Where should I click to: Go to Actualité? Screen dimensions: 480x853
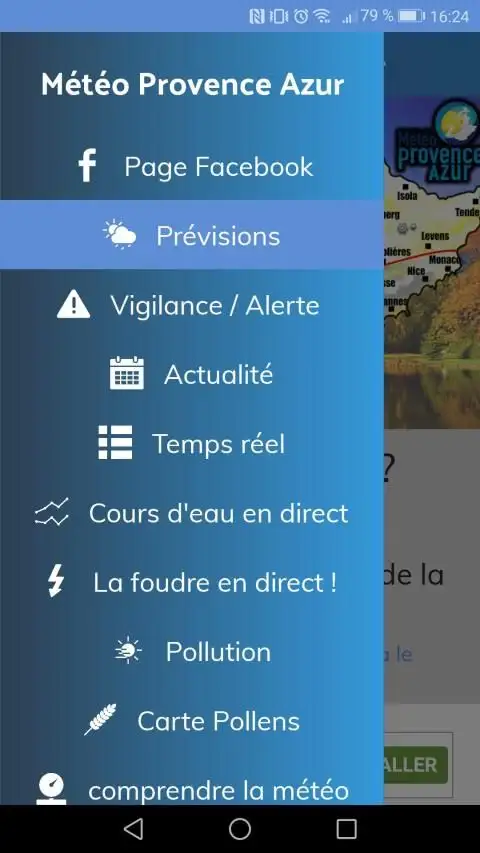click(x=192, y=374)
